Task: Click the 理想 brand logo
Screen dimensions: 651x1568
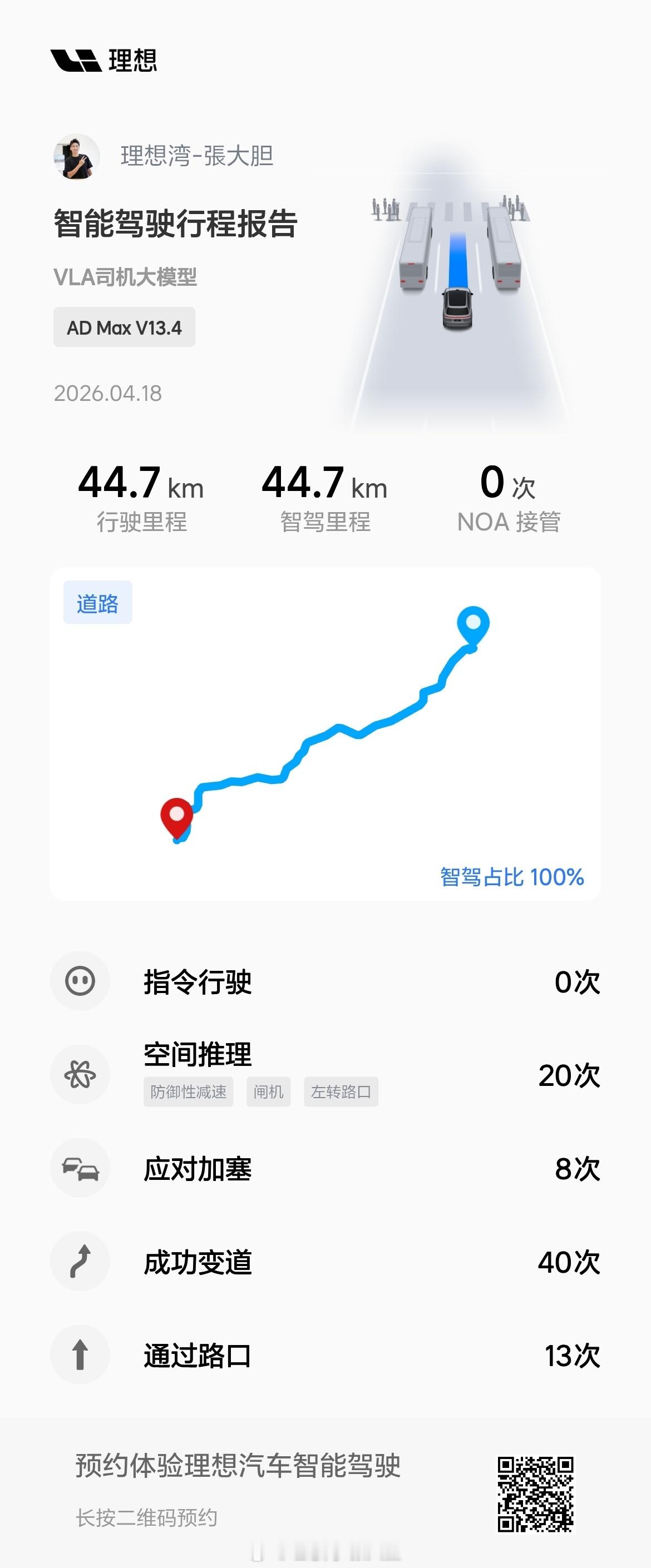Action: [103, 59]
